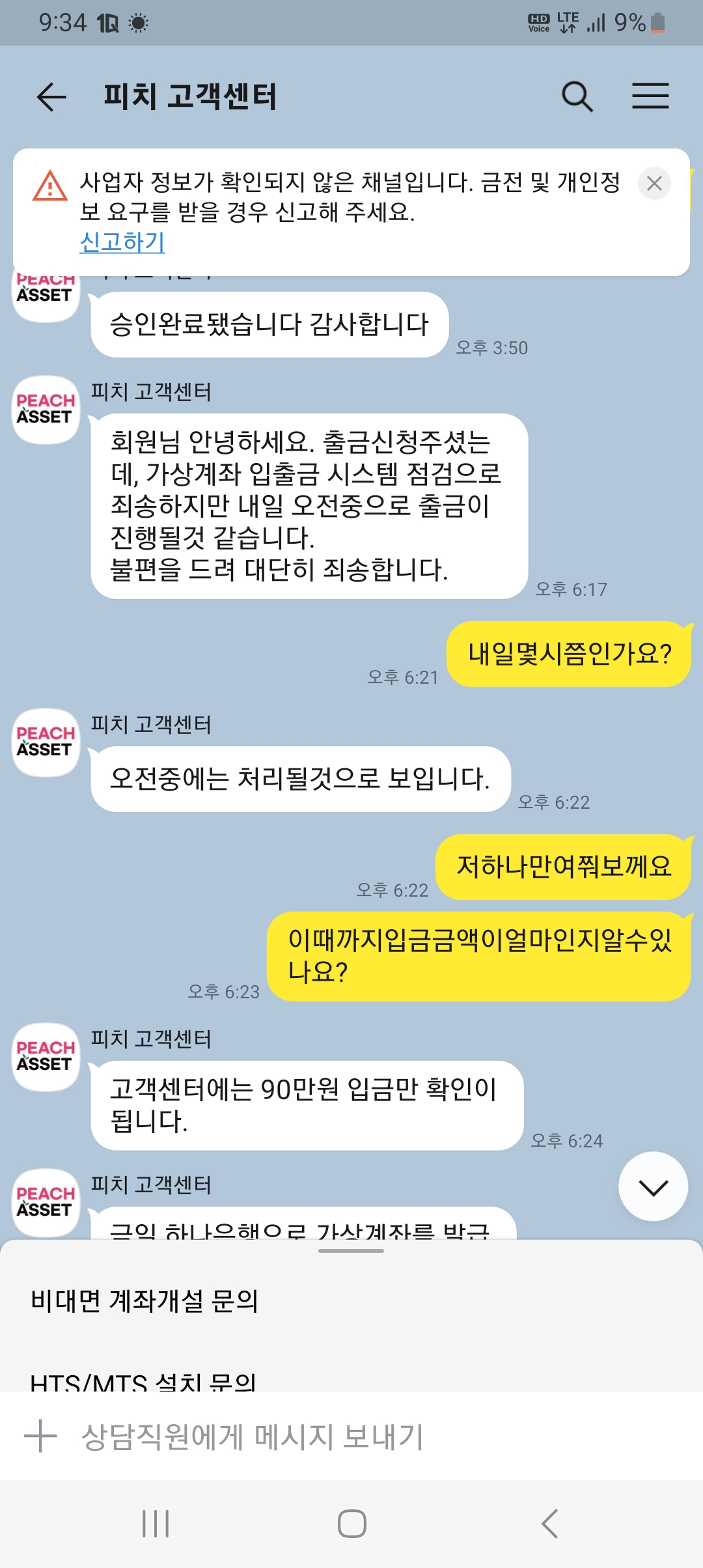This screenshot has height=1568, width=703.
Task: Tap the 신고하기 report link
Action: coord(122,242)
